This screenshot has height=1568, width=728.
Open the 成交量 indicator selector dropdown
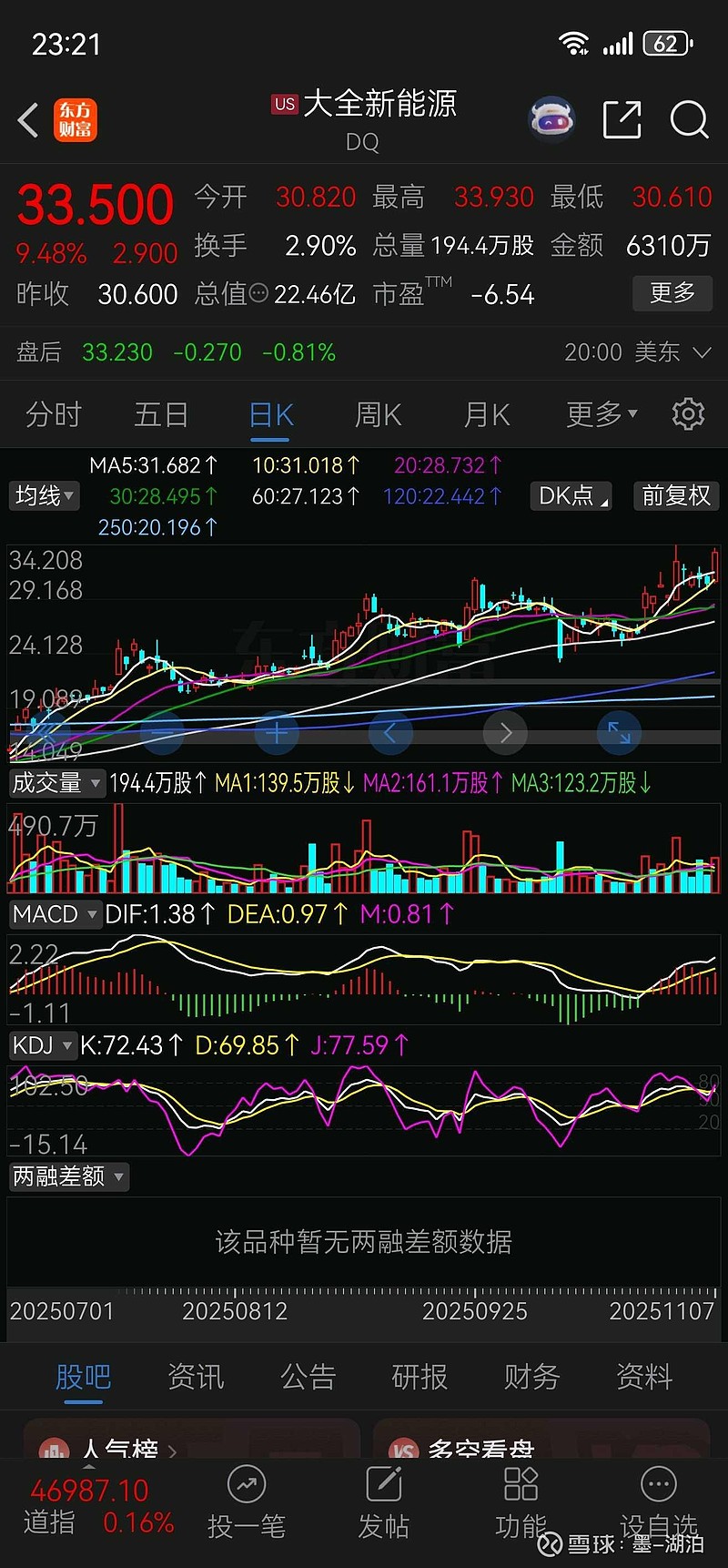[x=56, y=782]
